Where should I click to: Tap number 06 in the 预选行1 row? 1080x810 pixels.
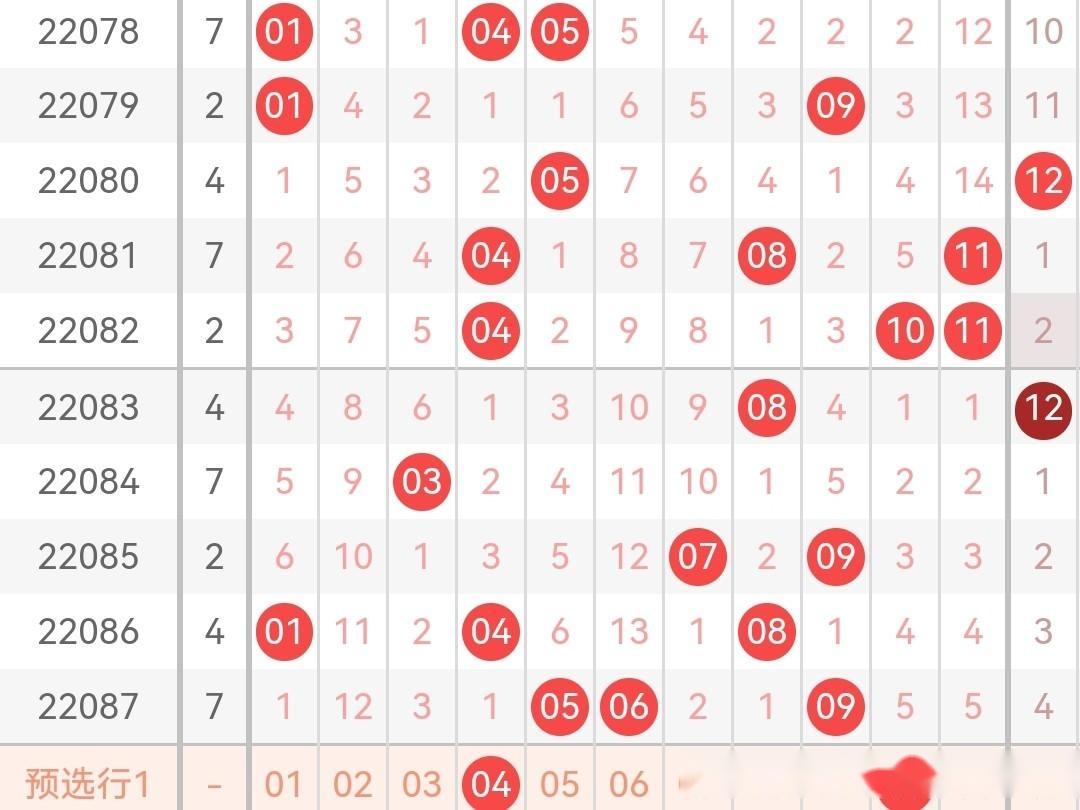[629, 783]
